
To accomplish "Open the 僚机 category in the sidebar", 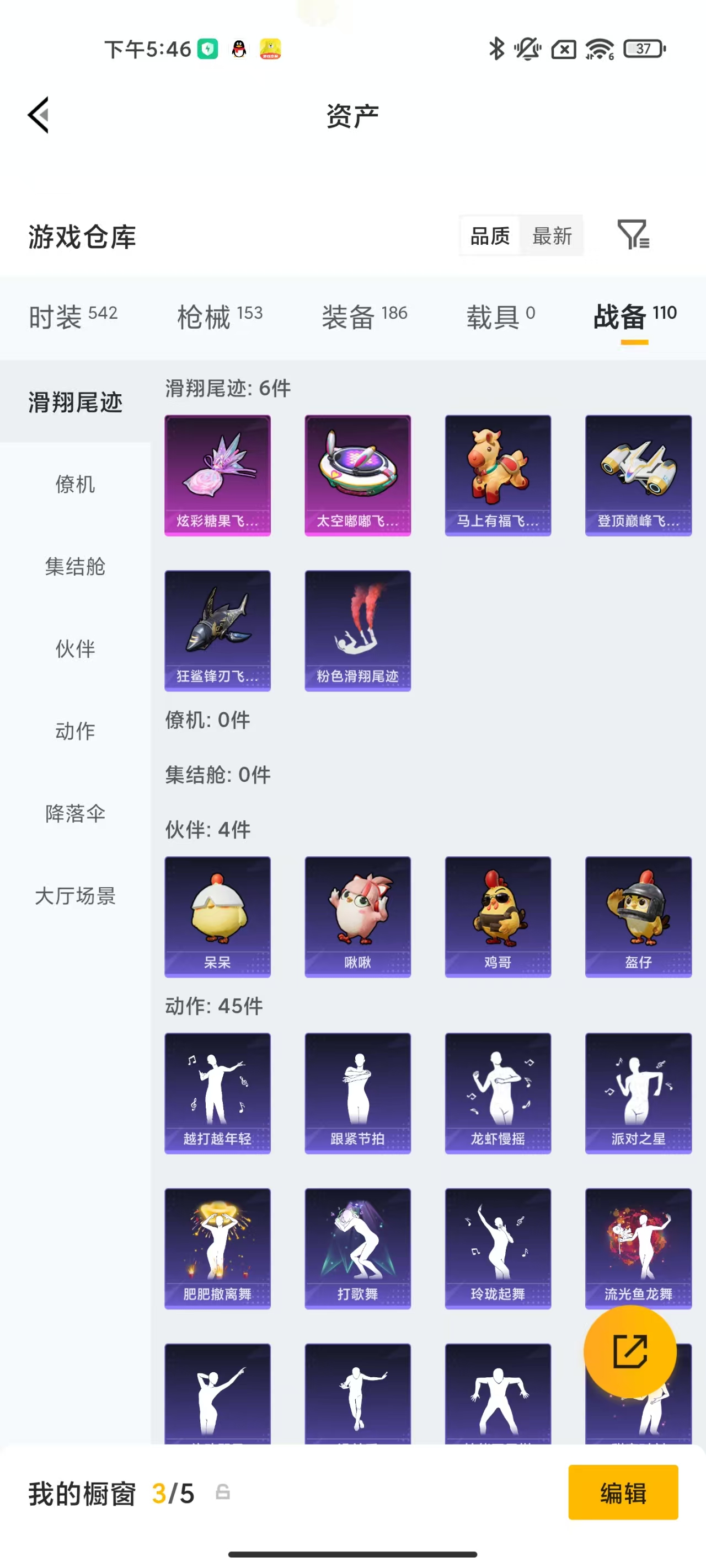I will tap(75, 485).
